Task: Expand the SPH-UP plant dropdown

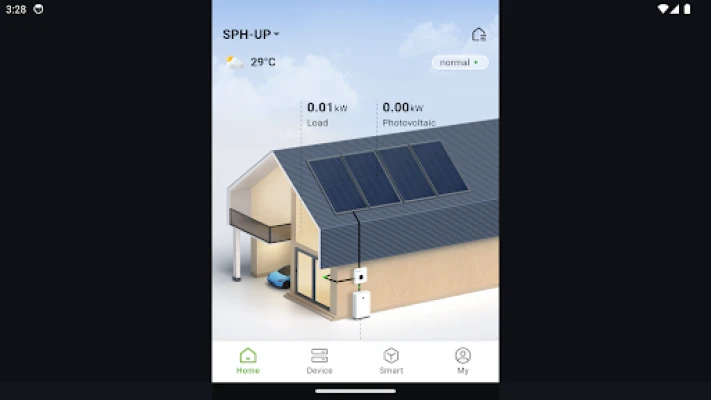Action: pos(251,34)
